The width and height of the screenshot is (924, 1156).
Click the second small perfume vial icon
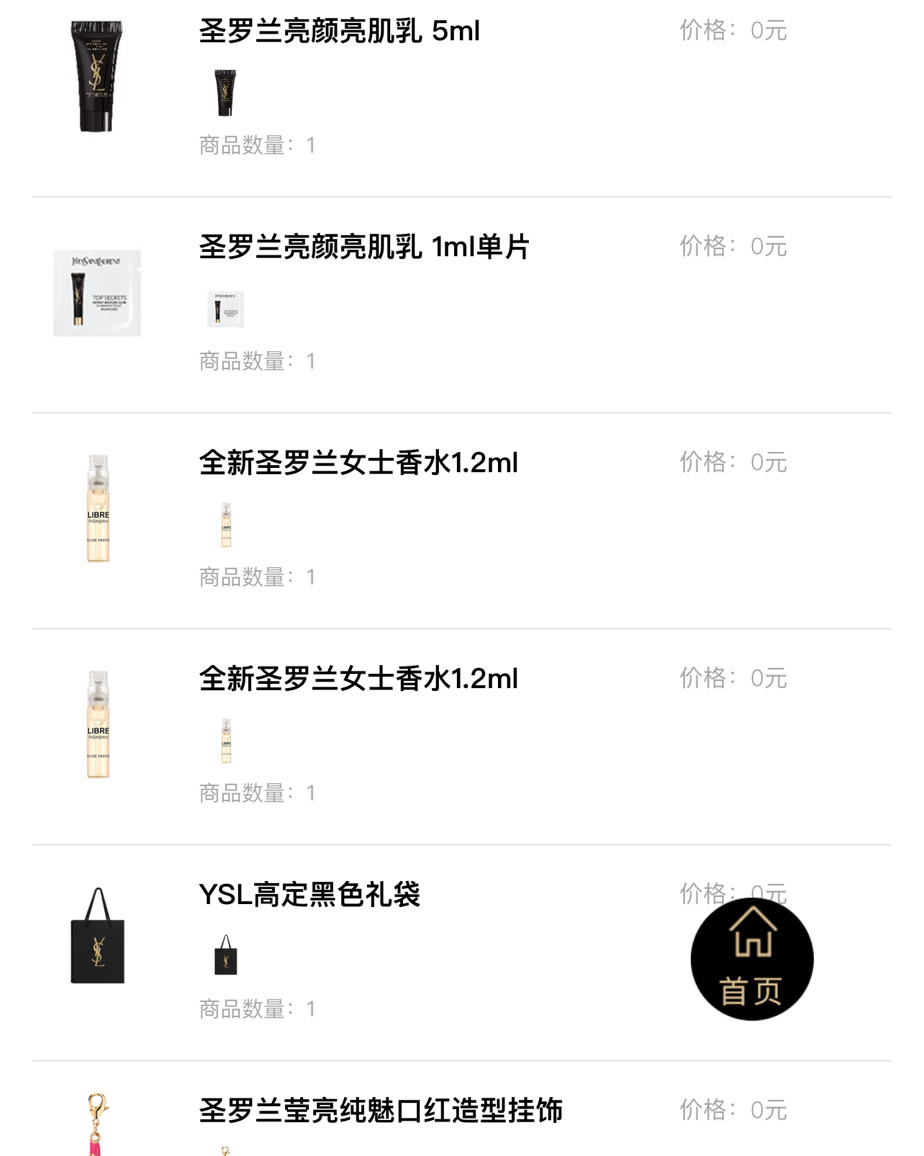224,741
